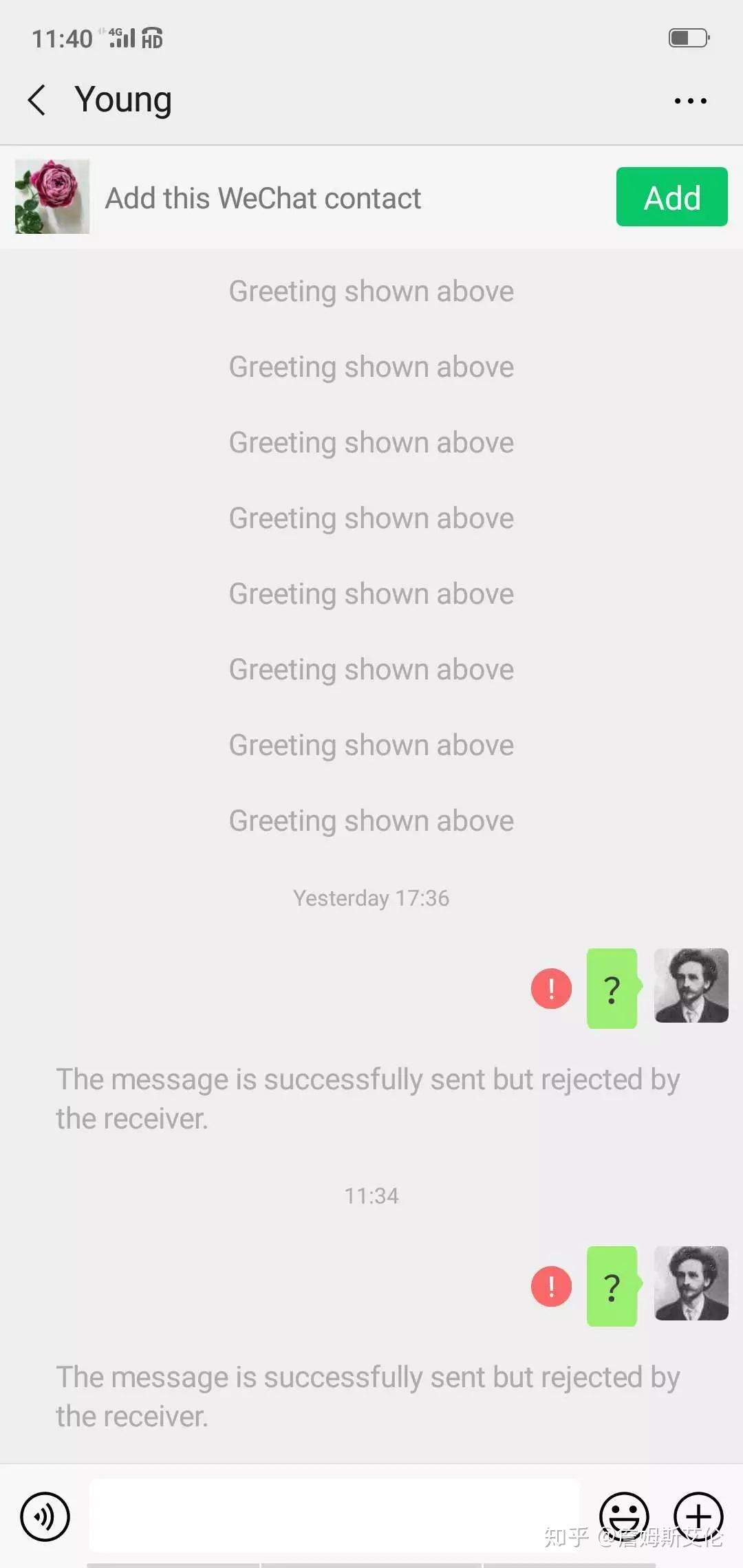
Task: Switch to voice message input
Action: (45, 1516)
